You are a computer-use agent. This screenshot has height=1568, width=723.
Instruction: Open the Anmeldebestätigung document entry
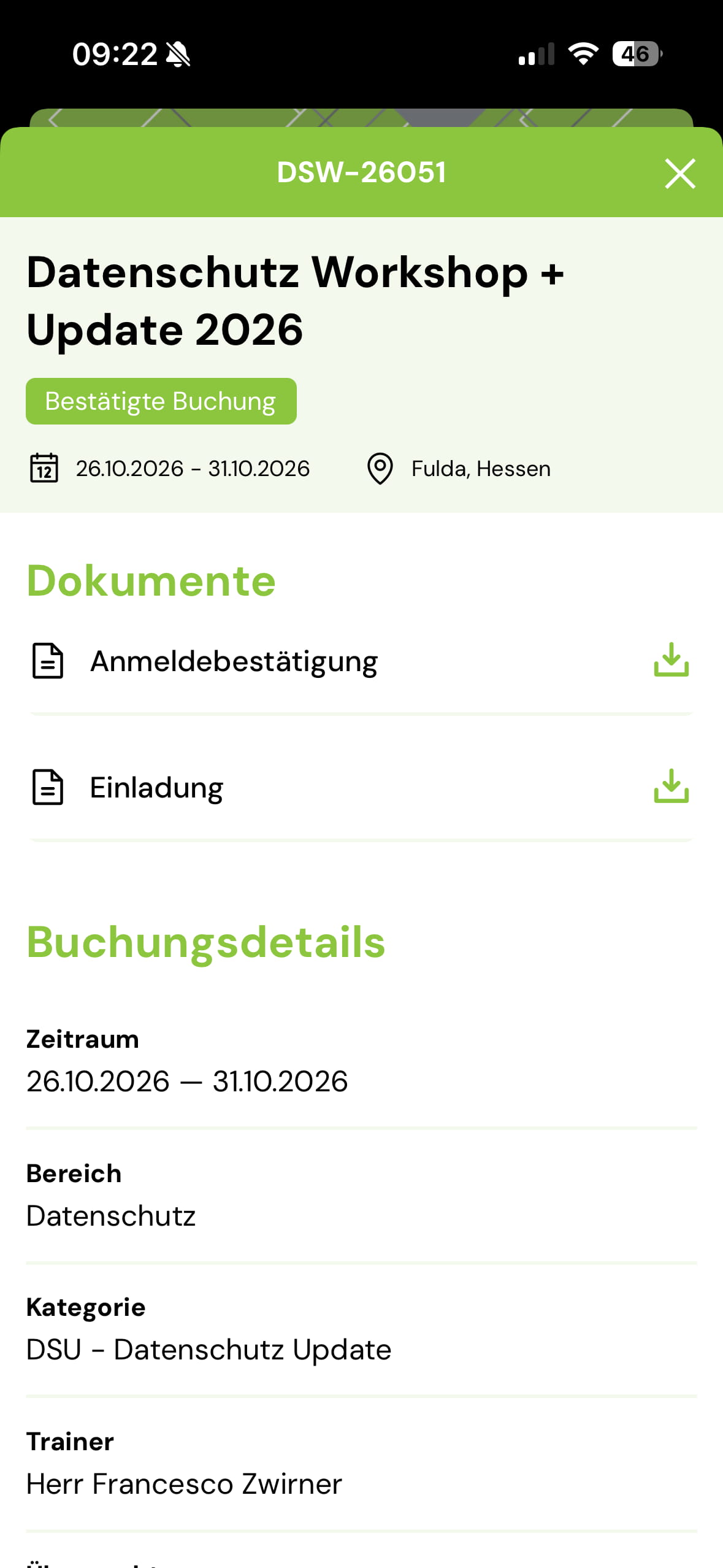[x=234, y=661]
